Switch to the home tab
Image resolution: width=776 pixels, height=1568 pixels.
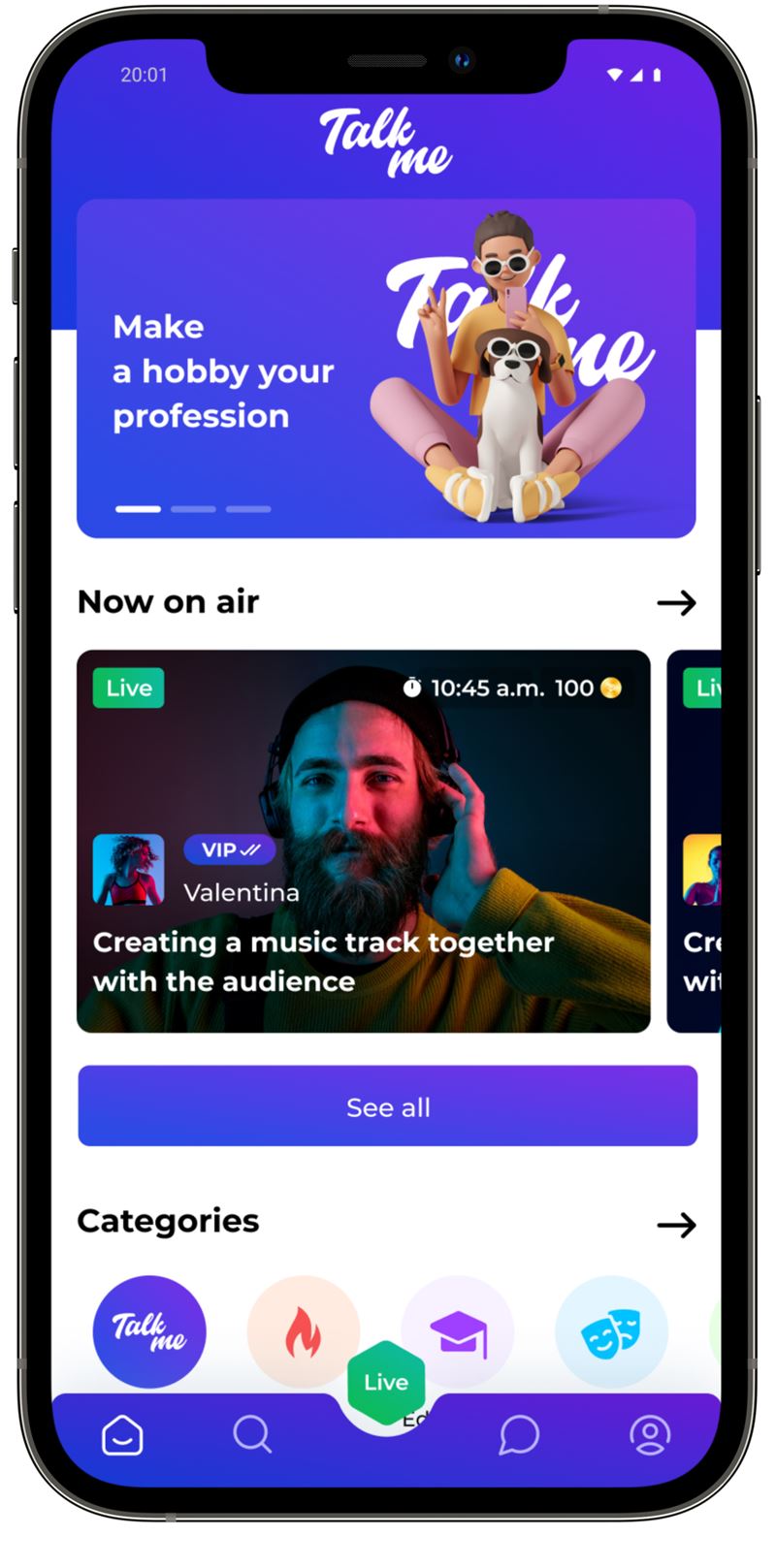pos(122,1434)
